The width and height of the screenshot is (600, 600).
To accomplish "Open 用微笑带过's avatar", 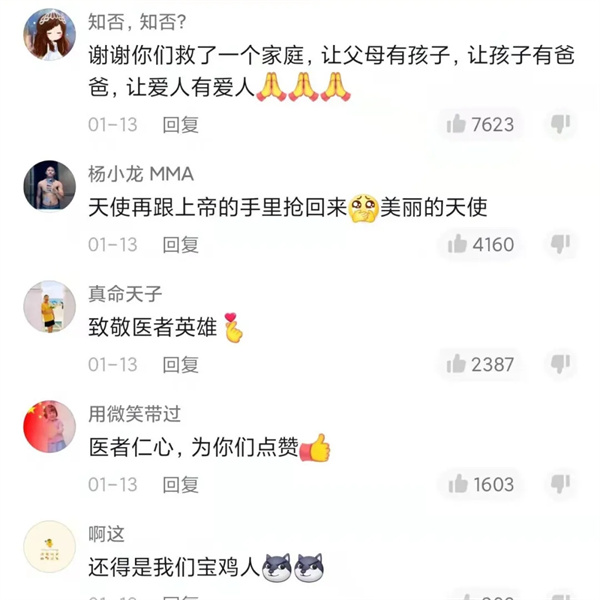I will (x=49, y=427).
